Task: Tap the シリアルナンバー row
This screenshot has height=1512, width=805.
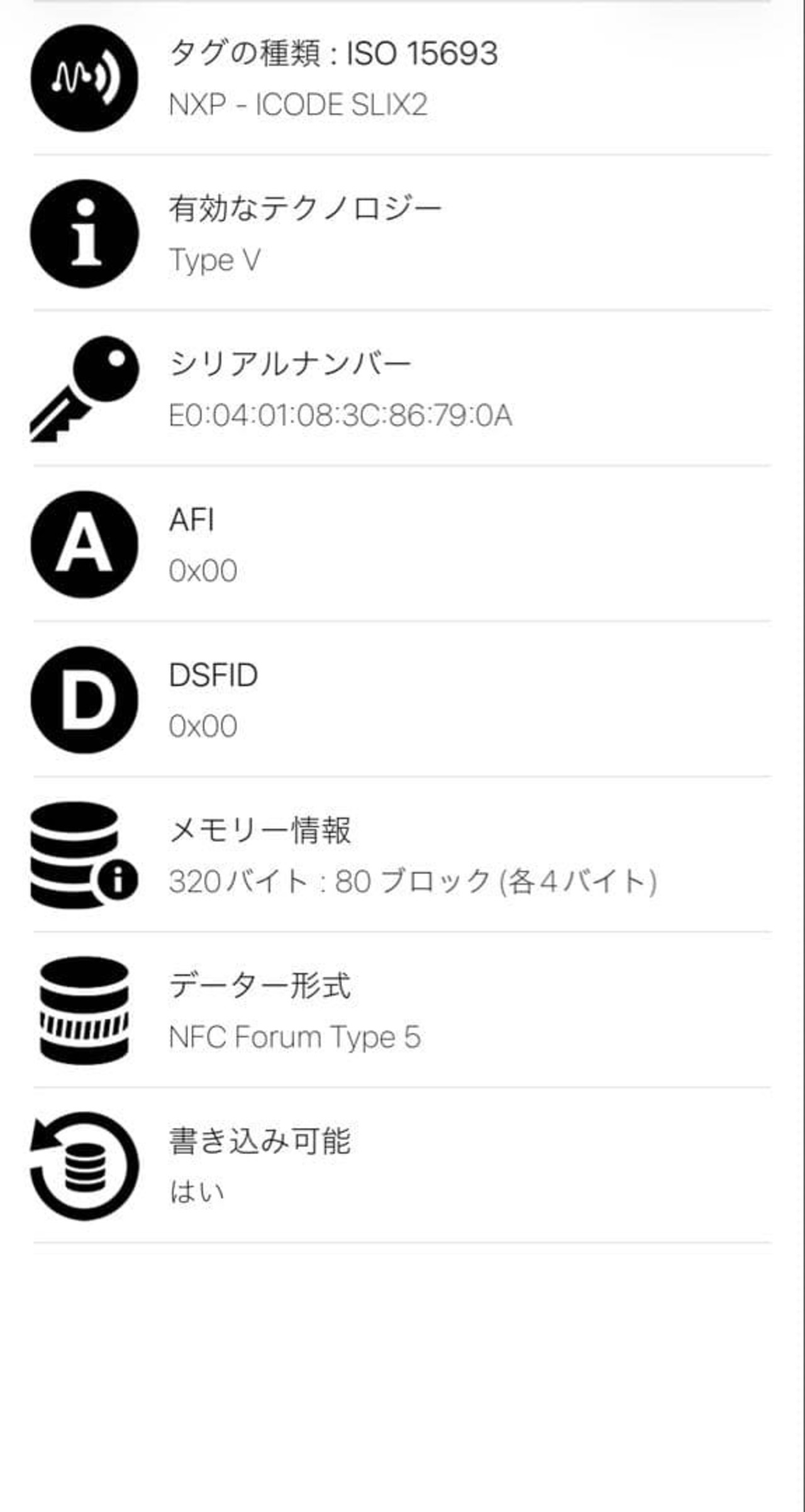Action: pyautogui.click(x=402, y=389)
